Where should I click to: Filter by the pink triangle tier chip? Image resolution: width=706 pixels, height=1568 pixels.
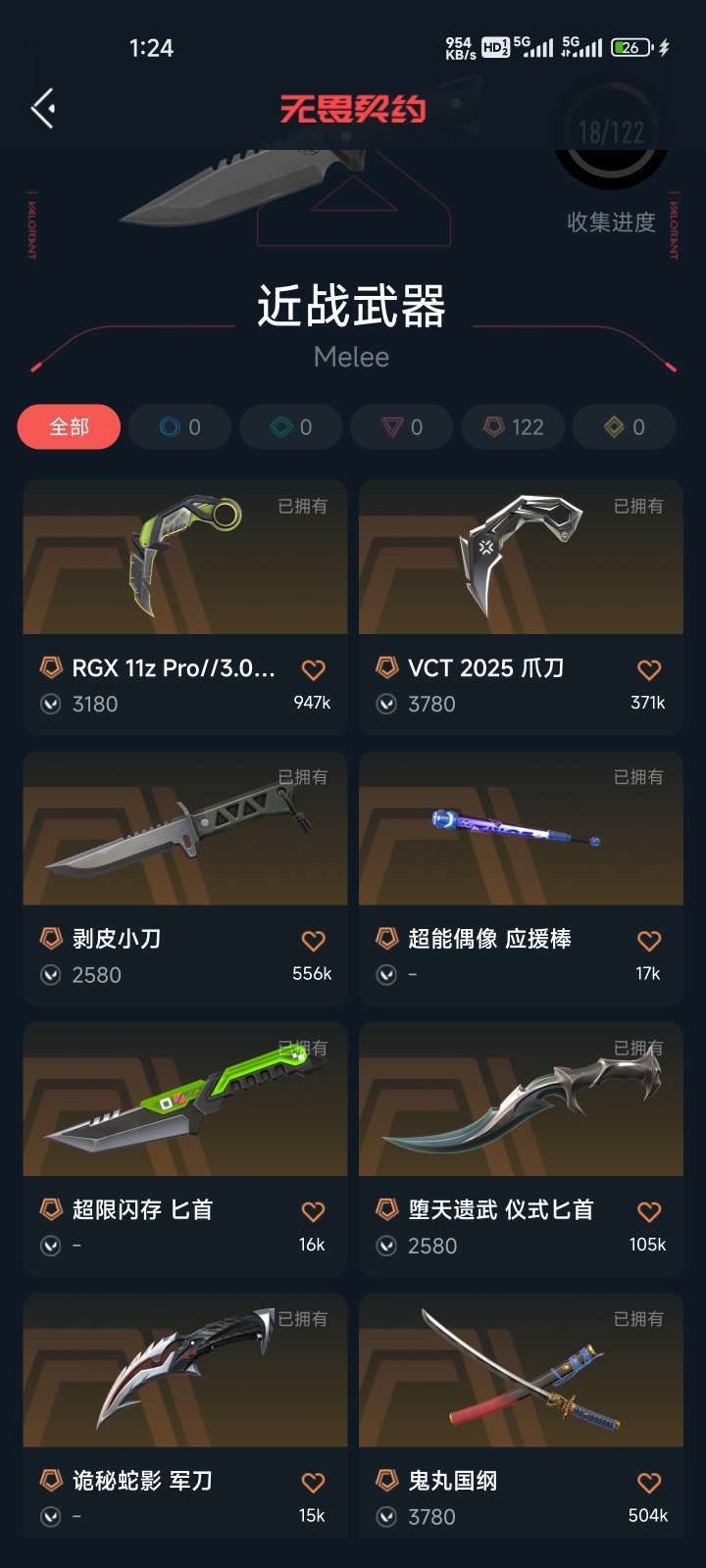(x=402, y=427)
